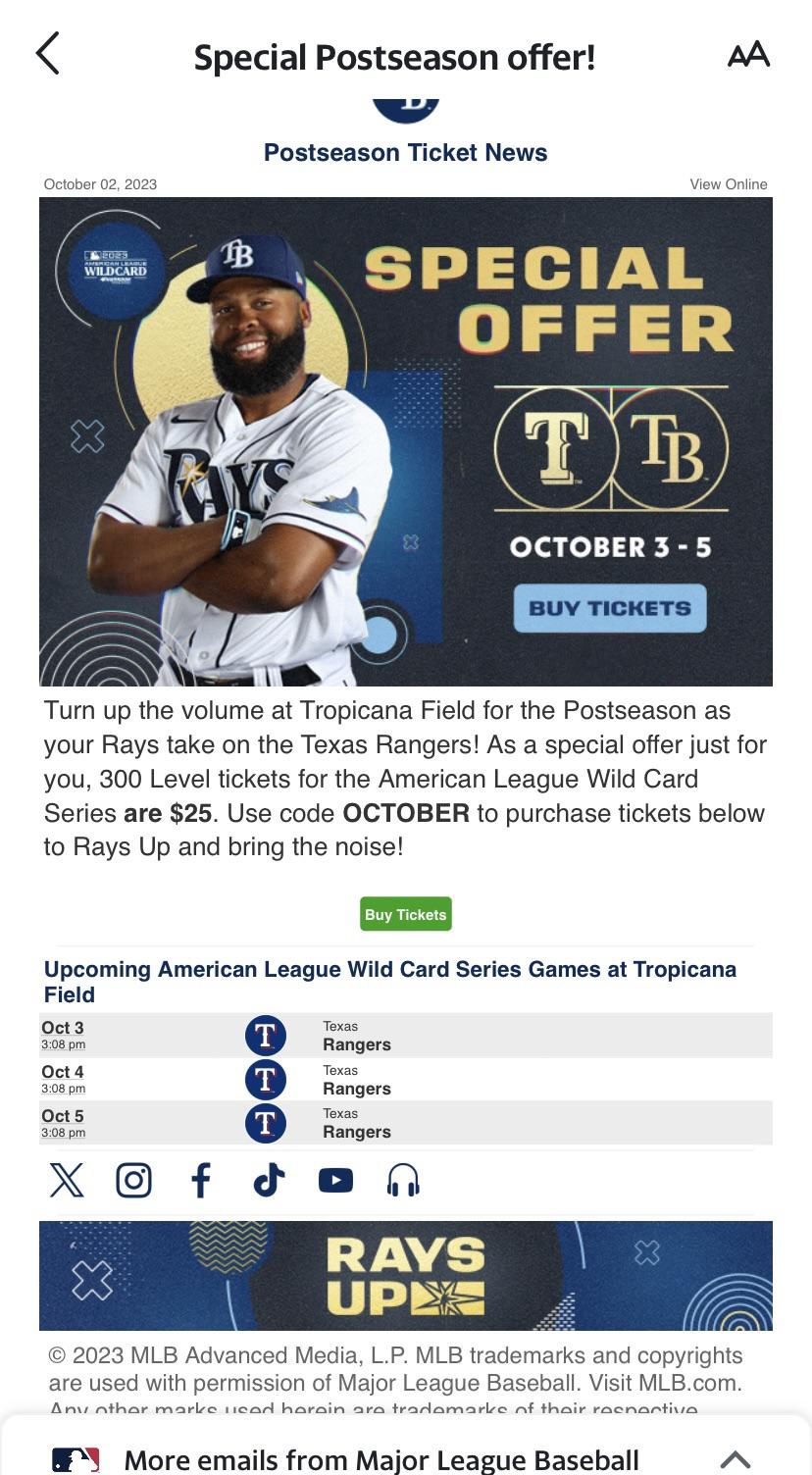Open the YouTube channel icon
The image size is (812, 1475).
click(x=335, y=1180)
